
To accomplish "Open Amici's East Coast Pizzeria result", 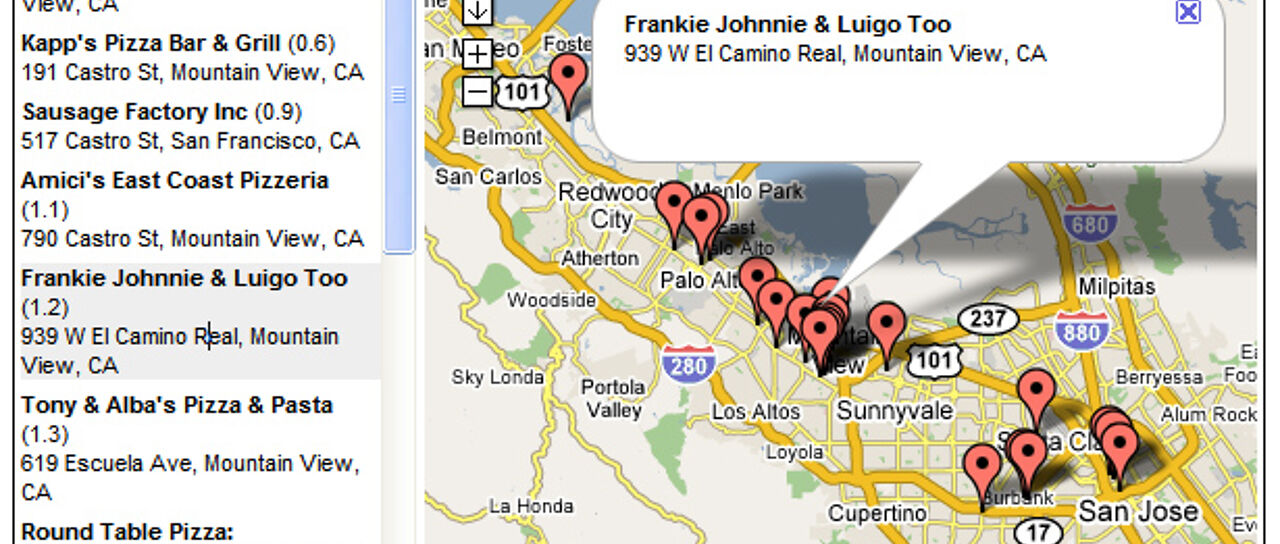I will click(175, 181).
